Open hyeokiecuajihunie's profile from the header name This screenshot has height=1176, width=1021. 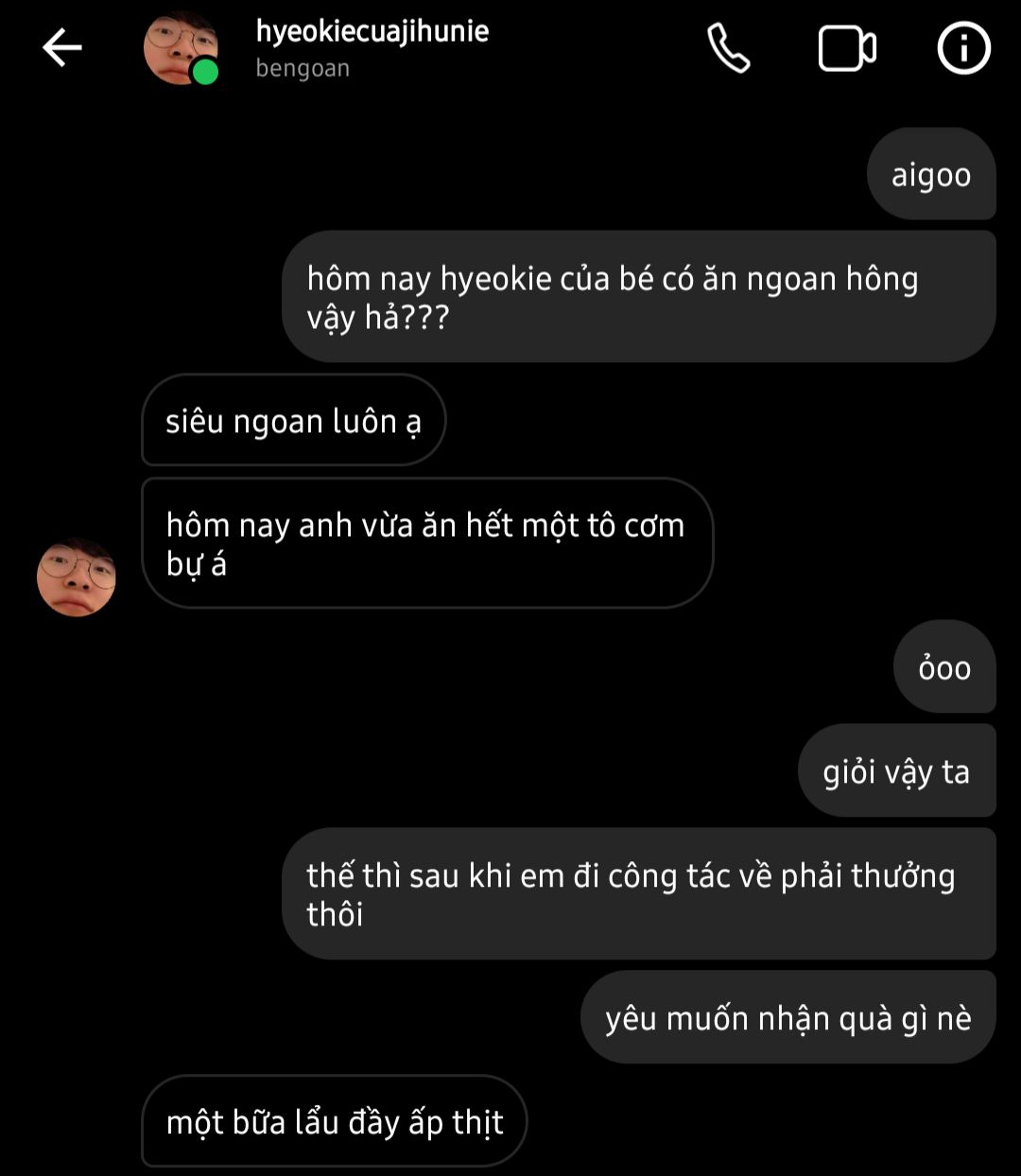coord(372,31)
